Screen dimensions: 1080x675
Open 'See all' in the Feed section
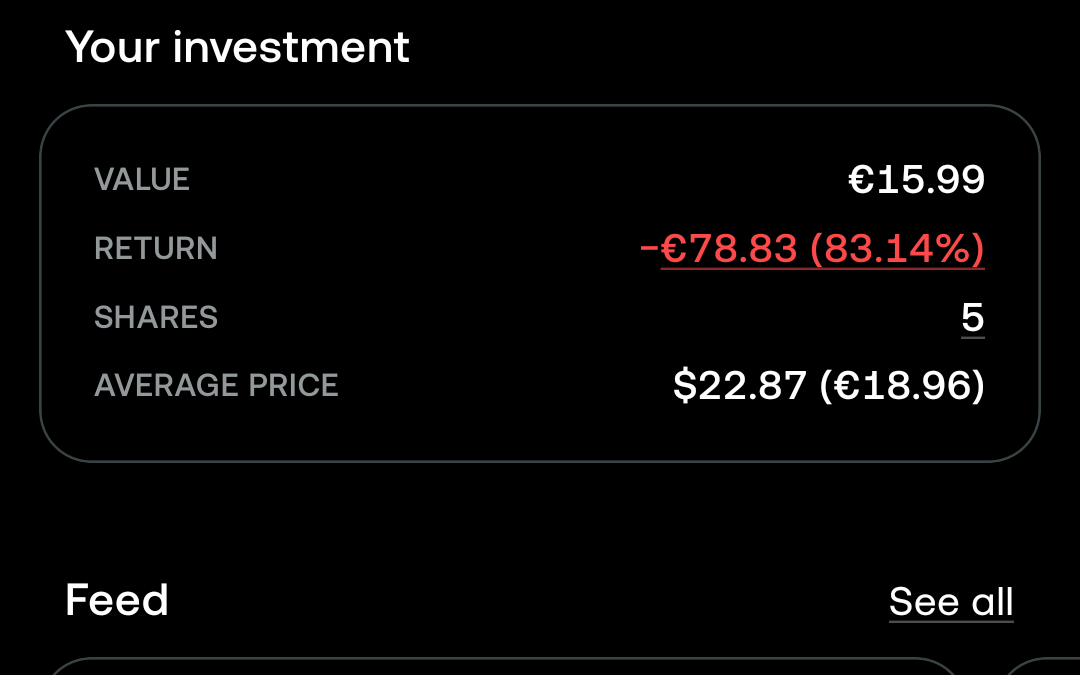click(950, 602)
